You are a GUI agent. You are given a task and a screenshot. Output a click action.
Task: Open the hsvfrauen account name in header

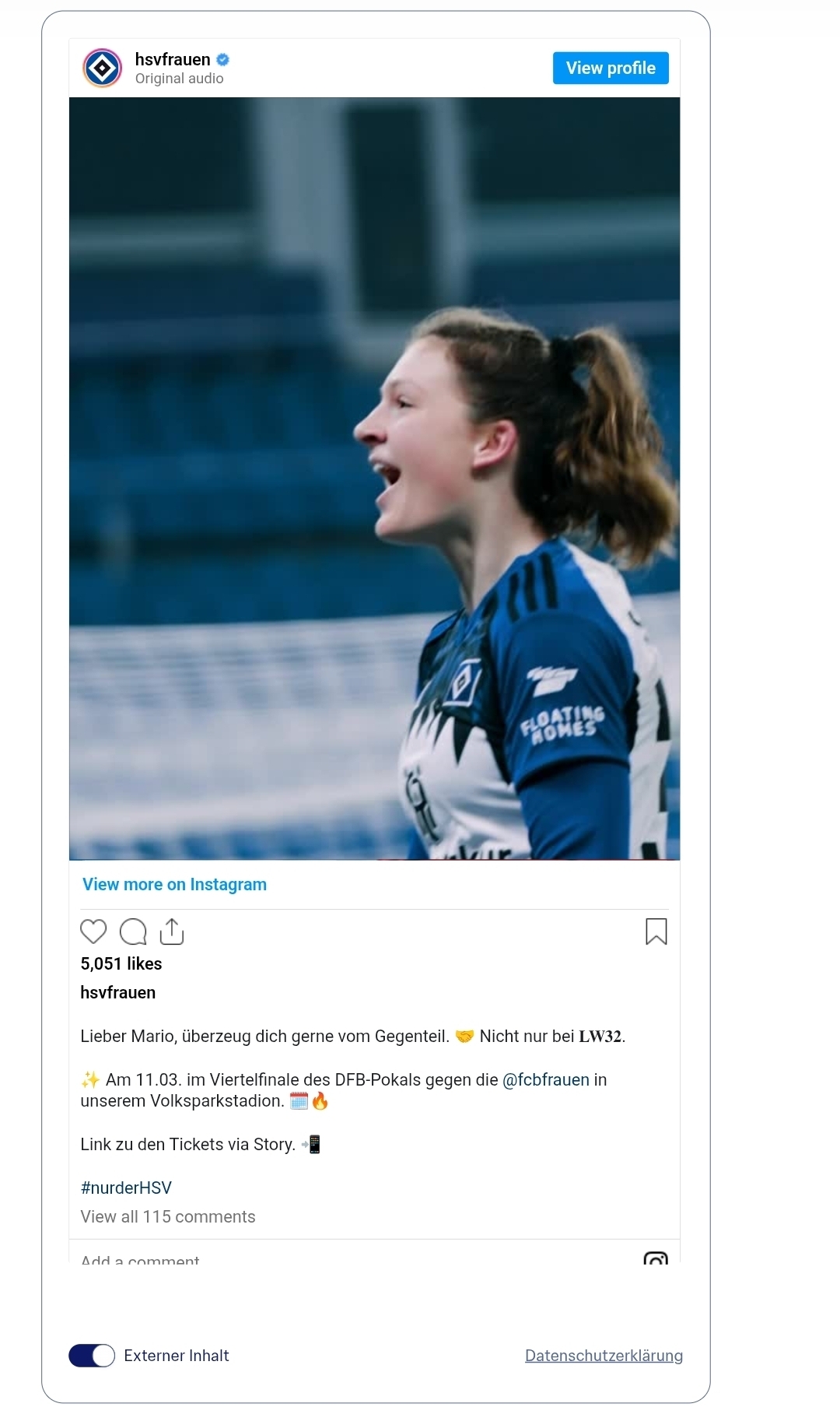click(173, 60)
